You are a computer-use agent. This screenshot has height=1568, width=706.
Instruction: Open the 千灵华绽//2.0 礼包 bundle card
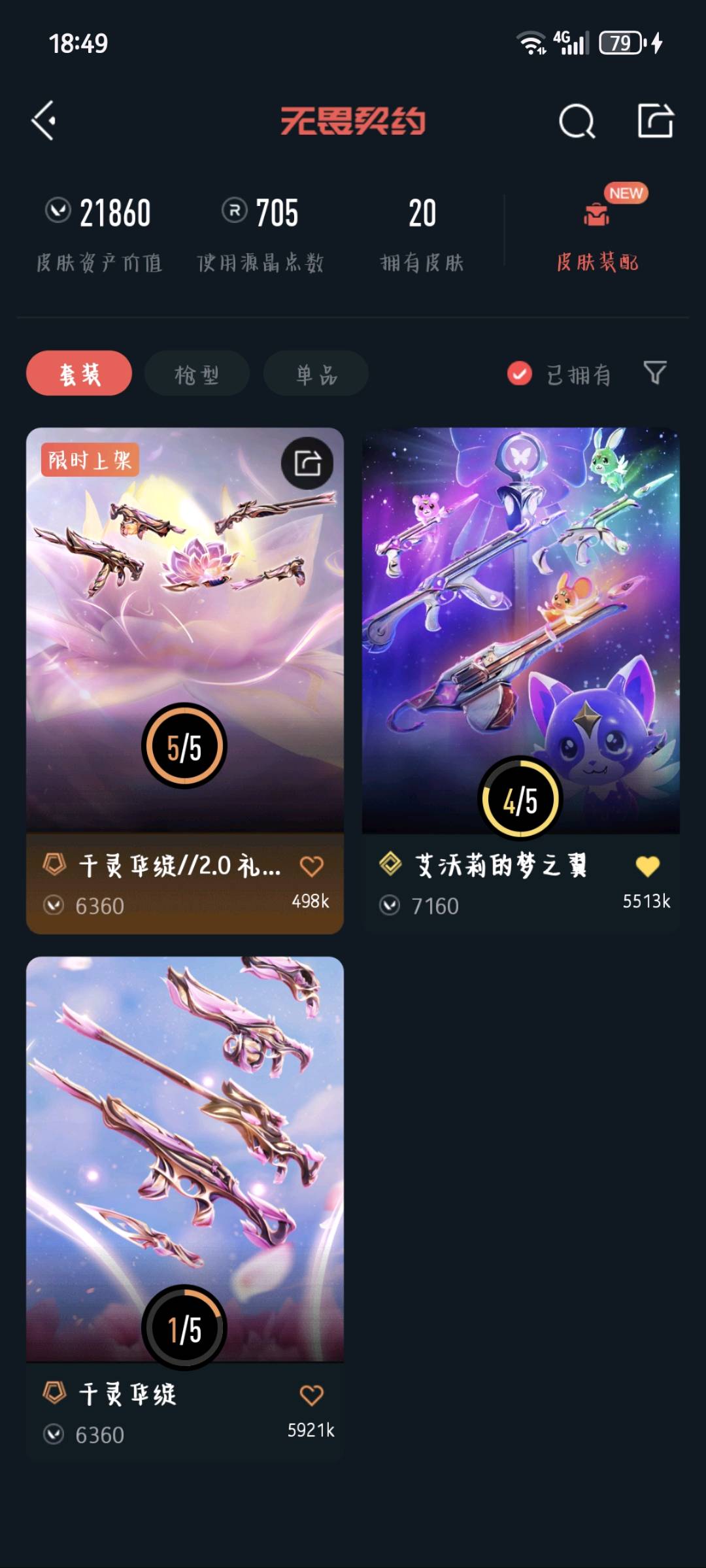[185, 681]
